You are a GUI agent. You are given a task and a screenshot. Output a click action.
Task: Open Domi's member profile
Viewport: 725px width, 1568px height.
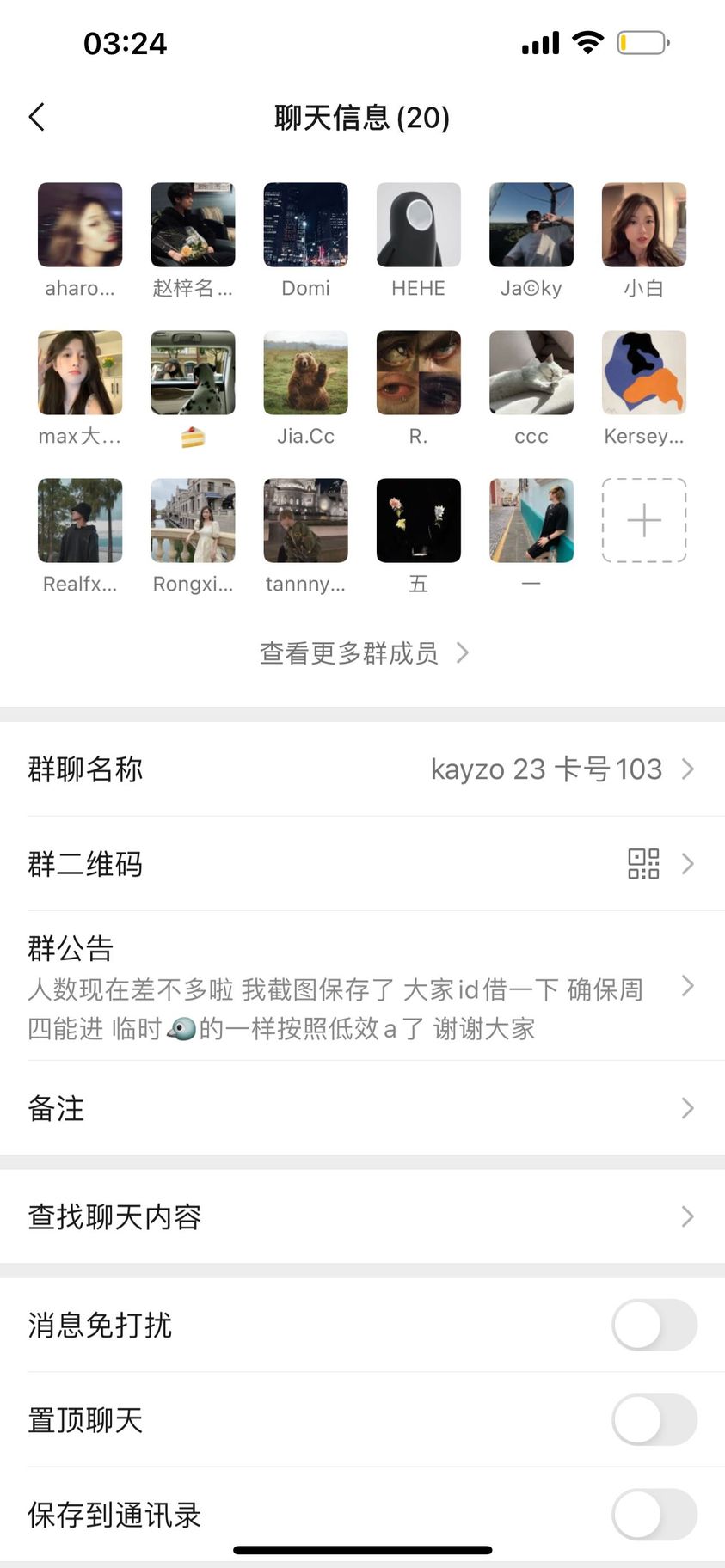pyautogui.click(x=305, y=224)
